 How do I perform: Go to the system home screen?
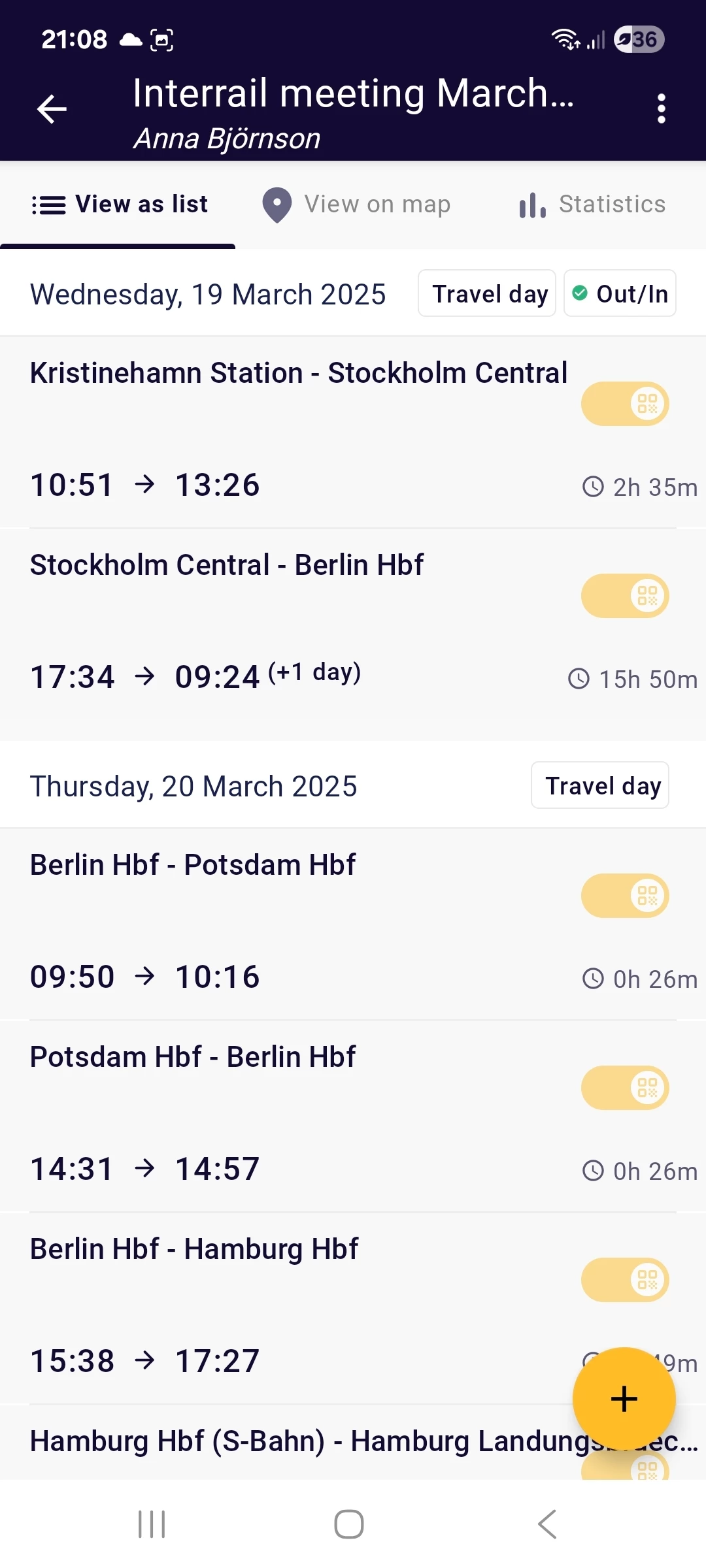click(349, 1524)
